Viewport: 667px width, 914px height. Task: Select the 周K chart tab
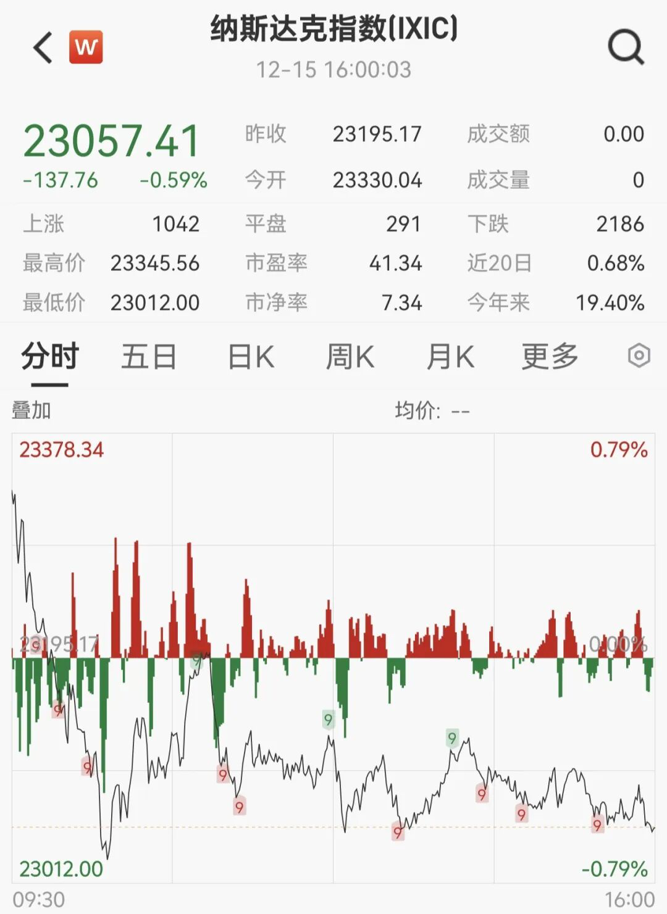pos(350,356)
